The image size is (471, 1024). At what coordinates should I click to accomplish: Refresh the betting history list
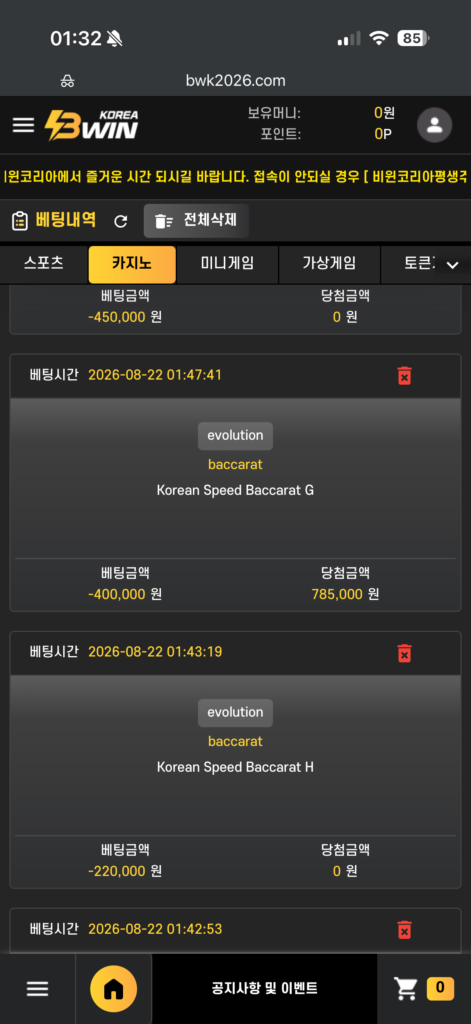[120, 221]
